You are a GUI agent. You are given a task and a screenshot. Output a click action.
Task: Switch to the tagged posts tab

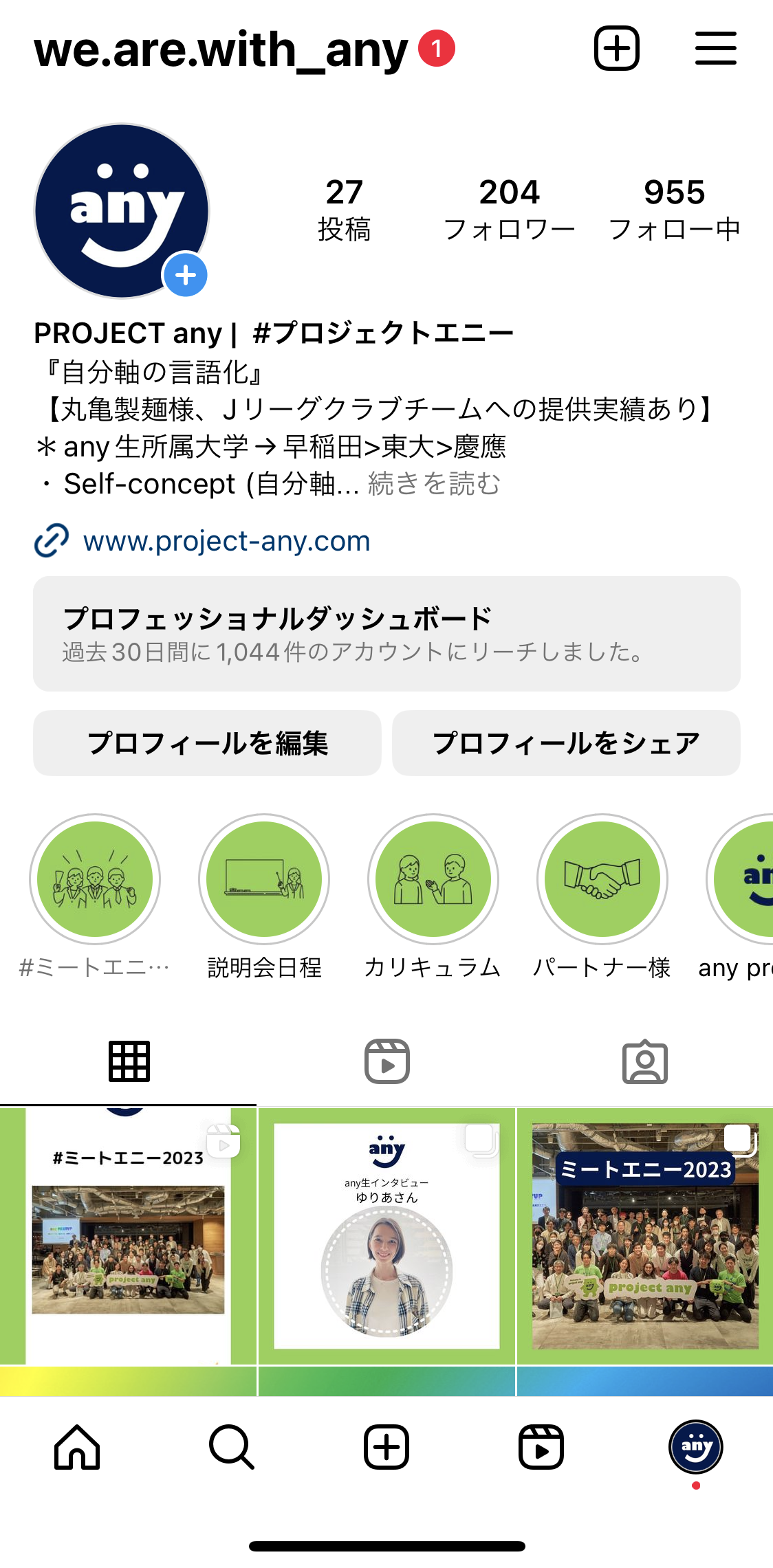pyautogui.click(x=644, y=1061)
